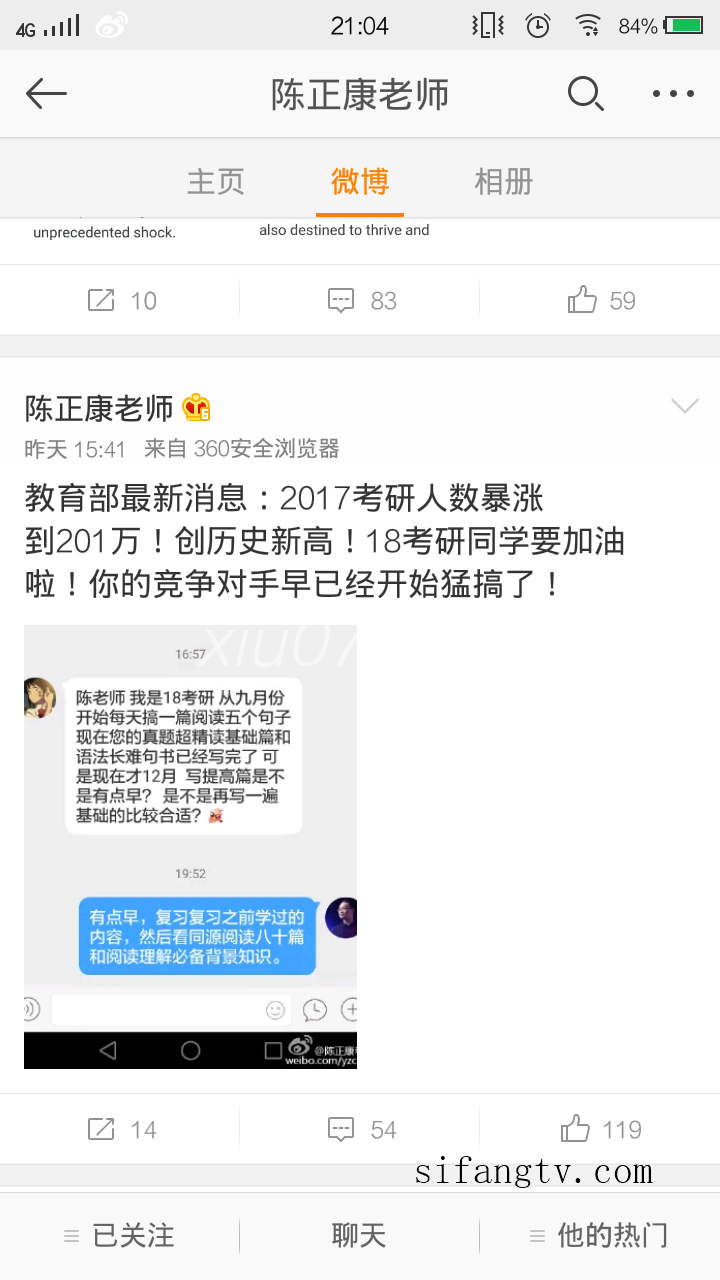Screen dimensions: 720x1280
Task: View the 54 comments on 考研 post
Action: (361, 1130)
